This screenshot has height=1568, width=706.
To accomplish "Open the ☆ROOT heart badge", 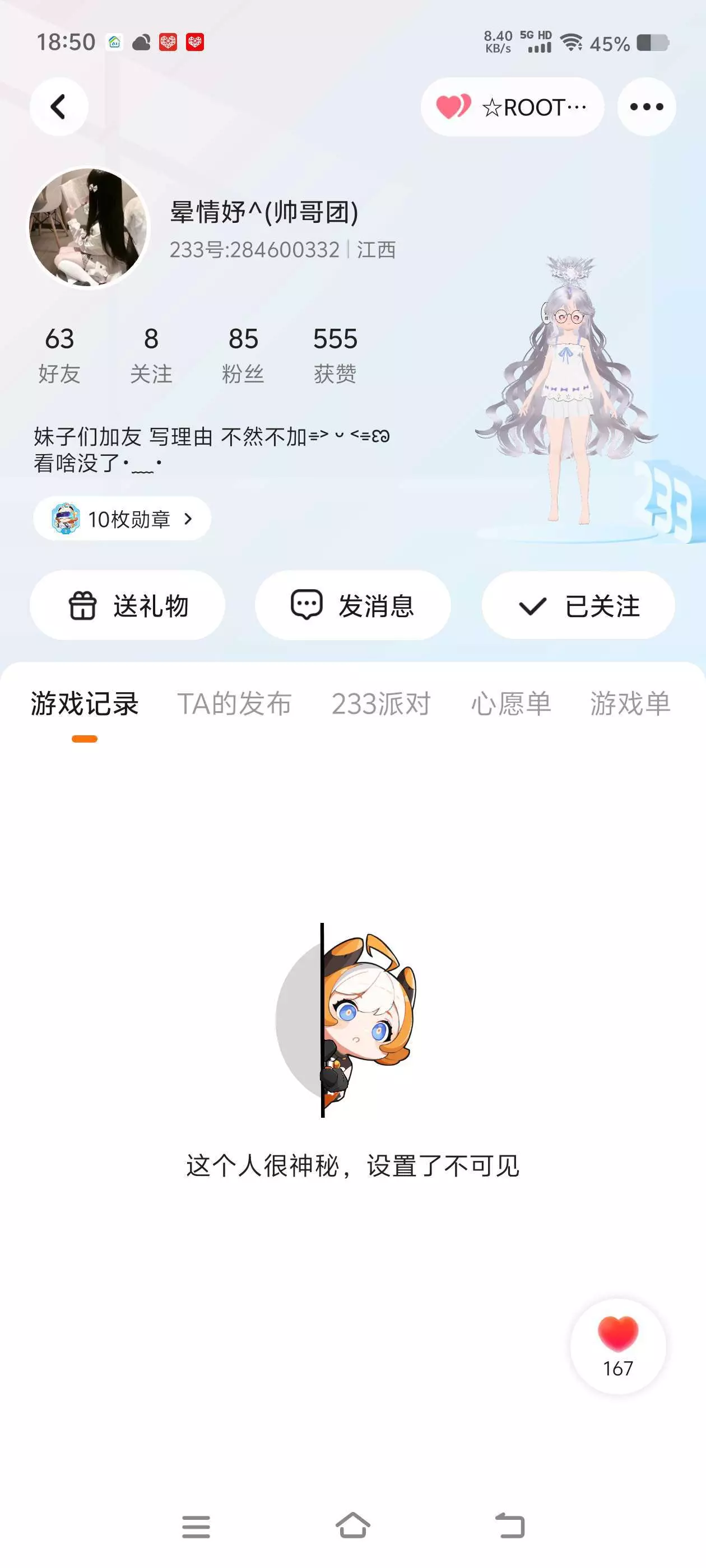I will [512, 106].
